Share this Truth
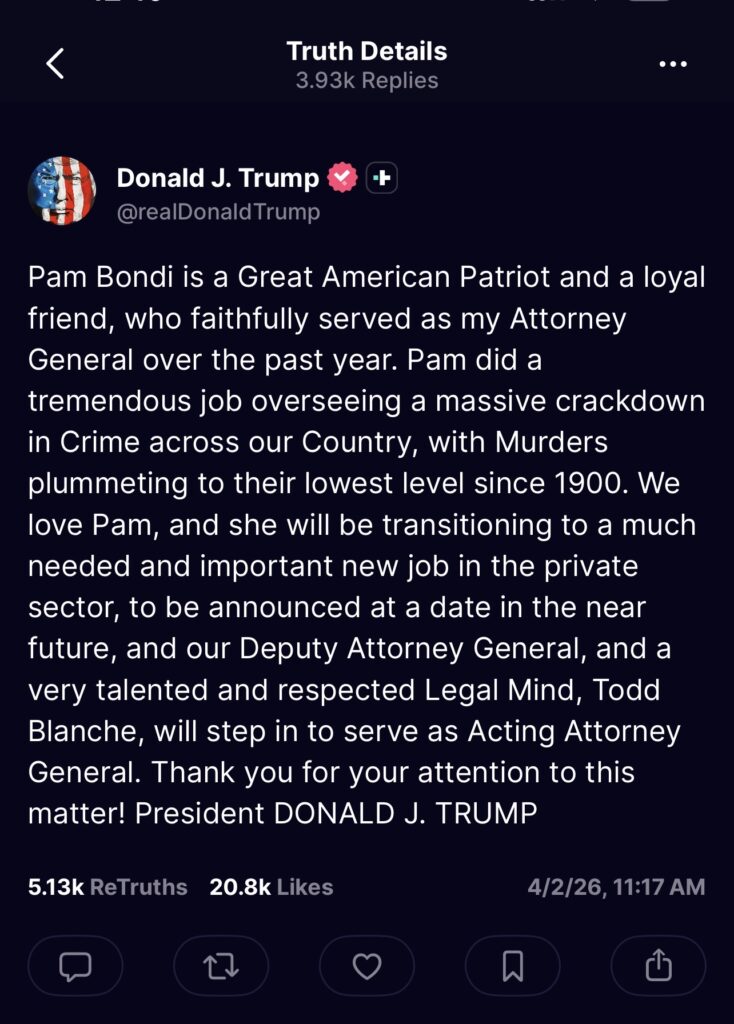This screenshot has height=1024, width=734. (658, 965)
